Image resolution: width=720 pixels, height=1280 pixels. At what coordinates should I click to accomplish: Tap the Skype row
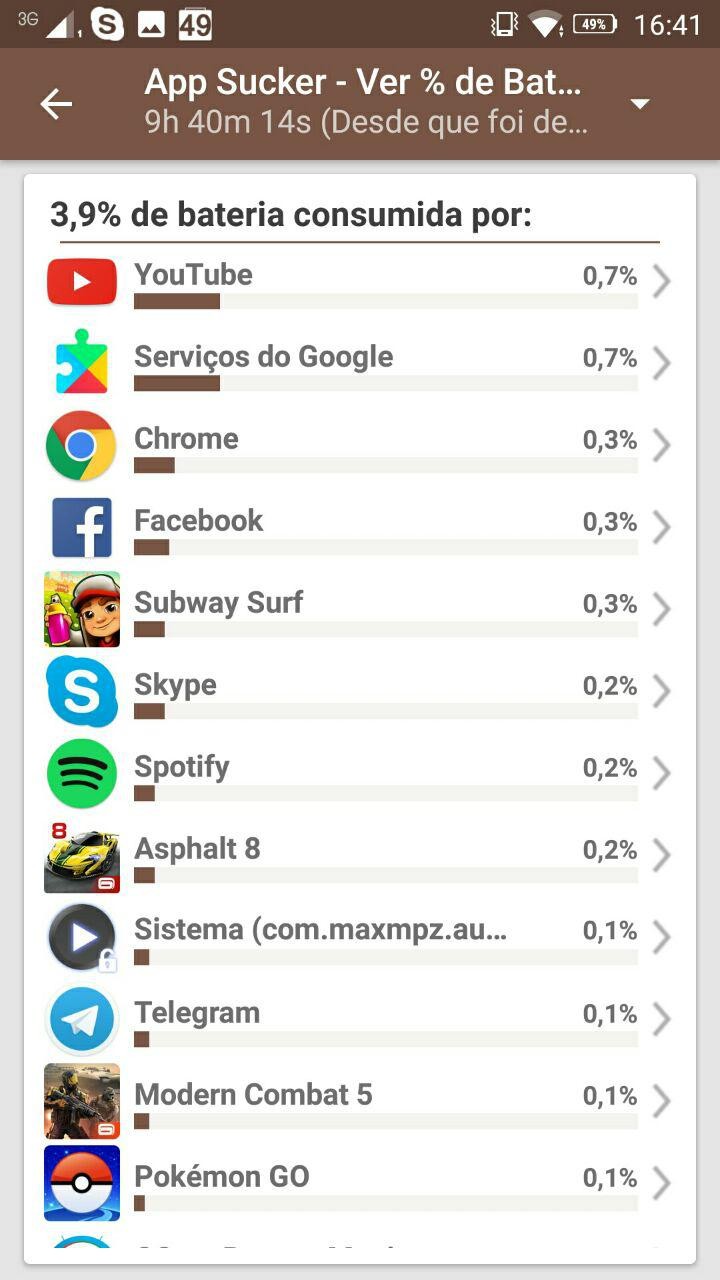click(360, 693)
